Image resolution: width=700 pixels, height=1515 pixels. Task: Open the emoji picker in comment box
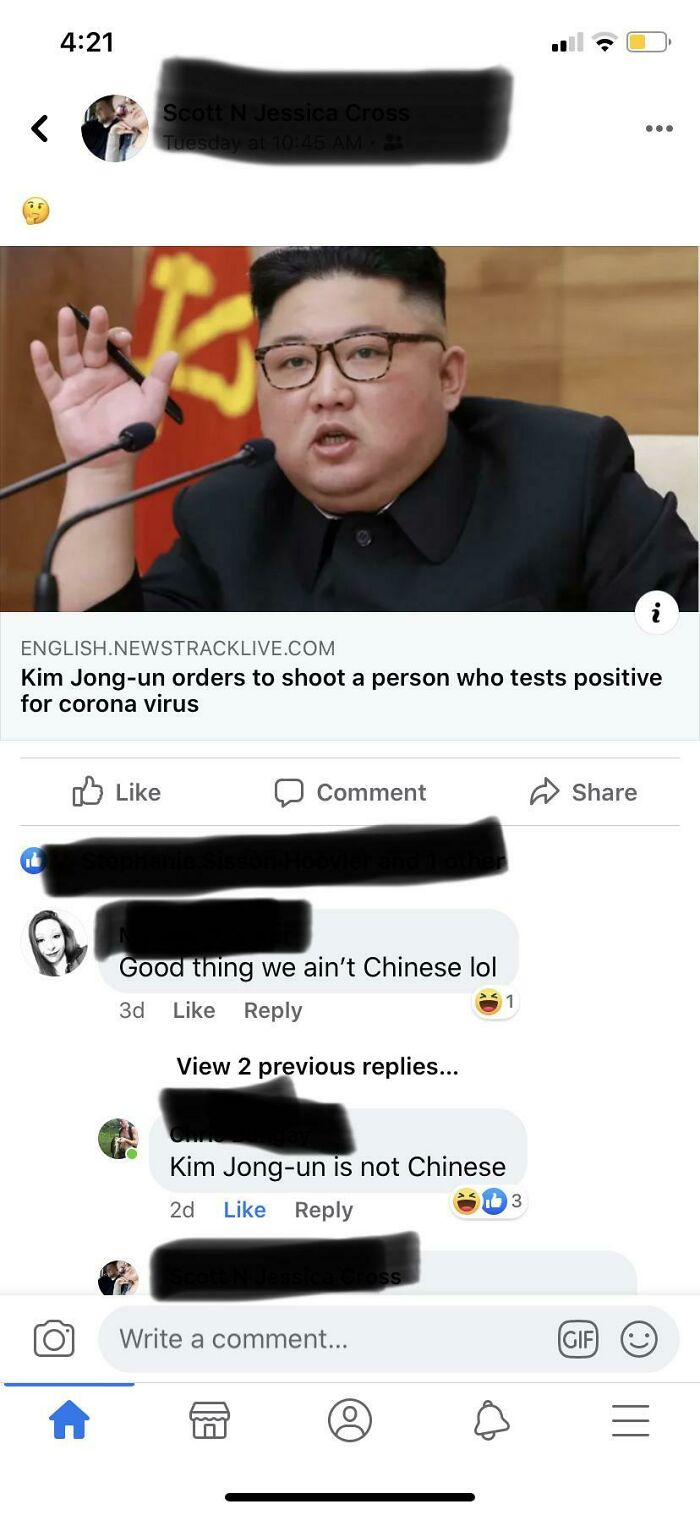[x=639, y=1339]
